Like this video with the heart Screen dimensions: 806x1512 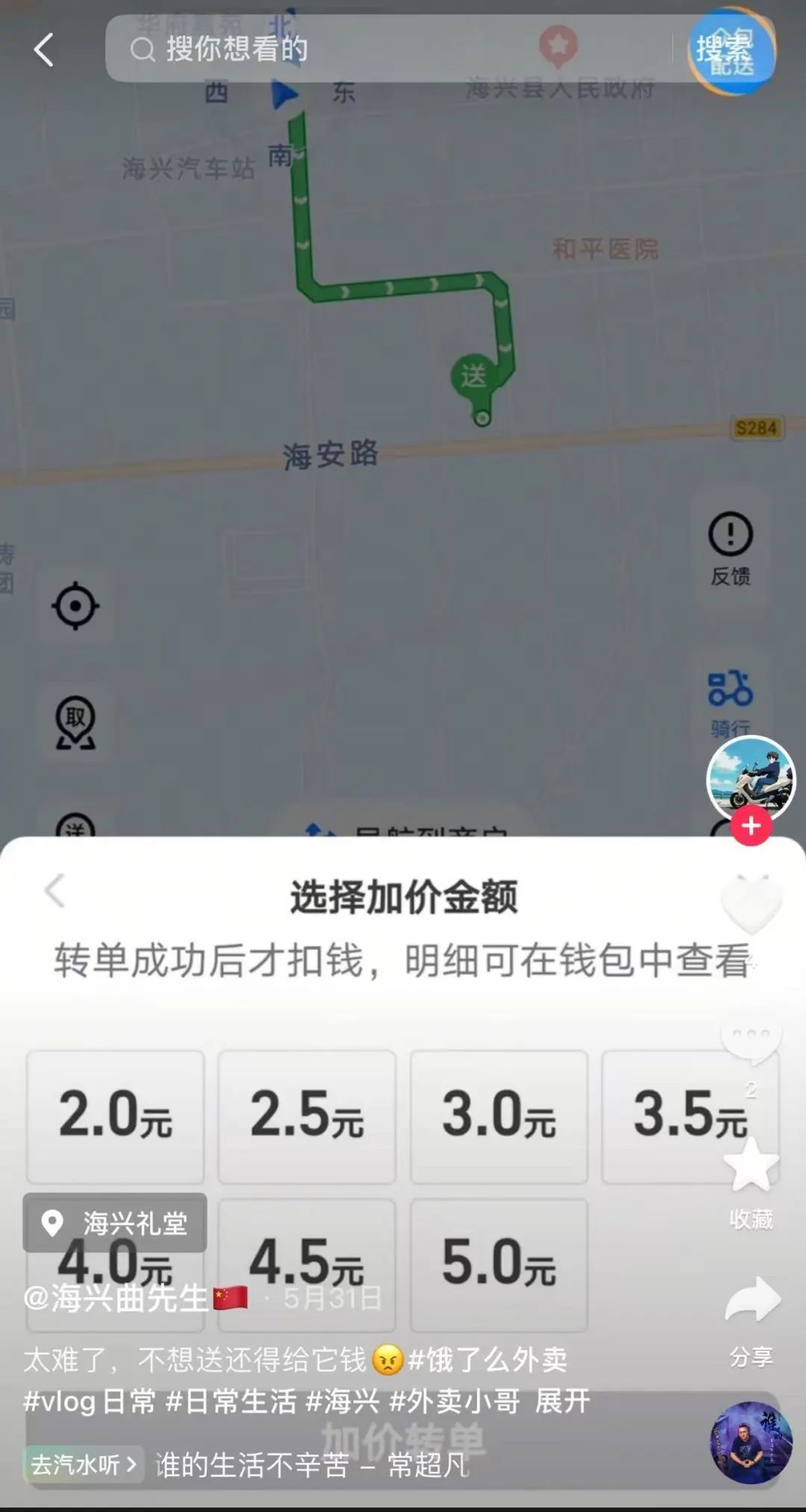[x=751, y=904]
